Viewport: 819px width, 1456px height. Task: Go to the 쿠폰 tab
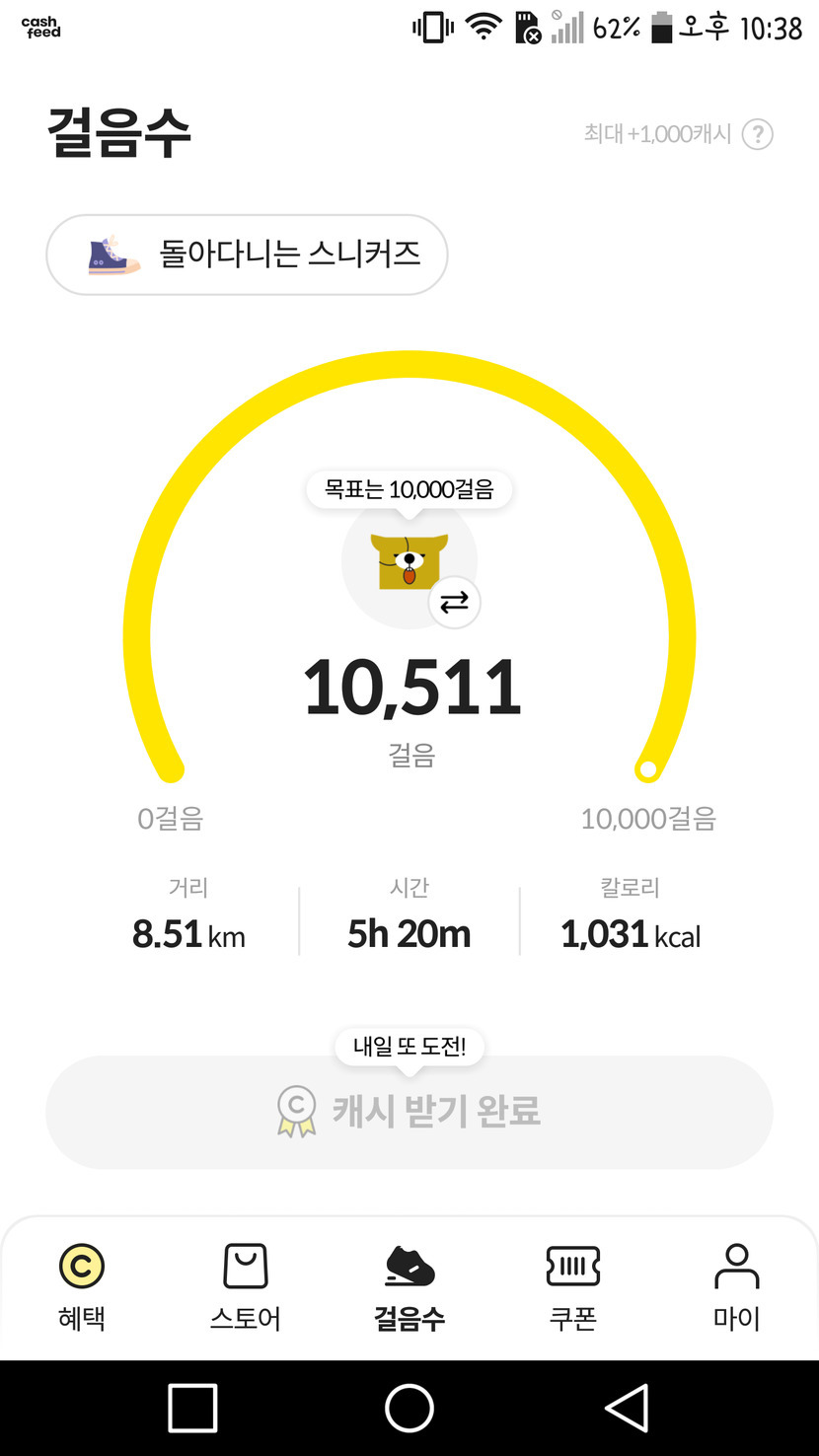click(x=573, y=1286)
